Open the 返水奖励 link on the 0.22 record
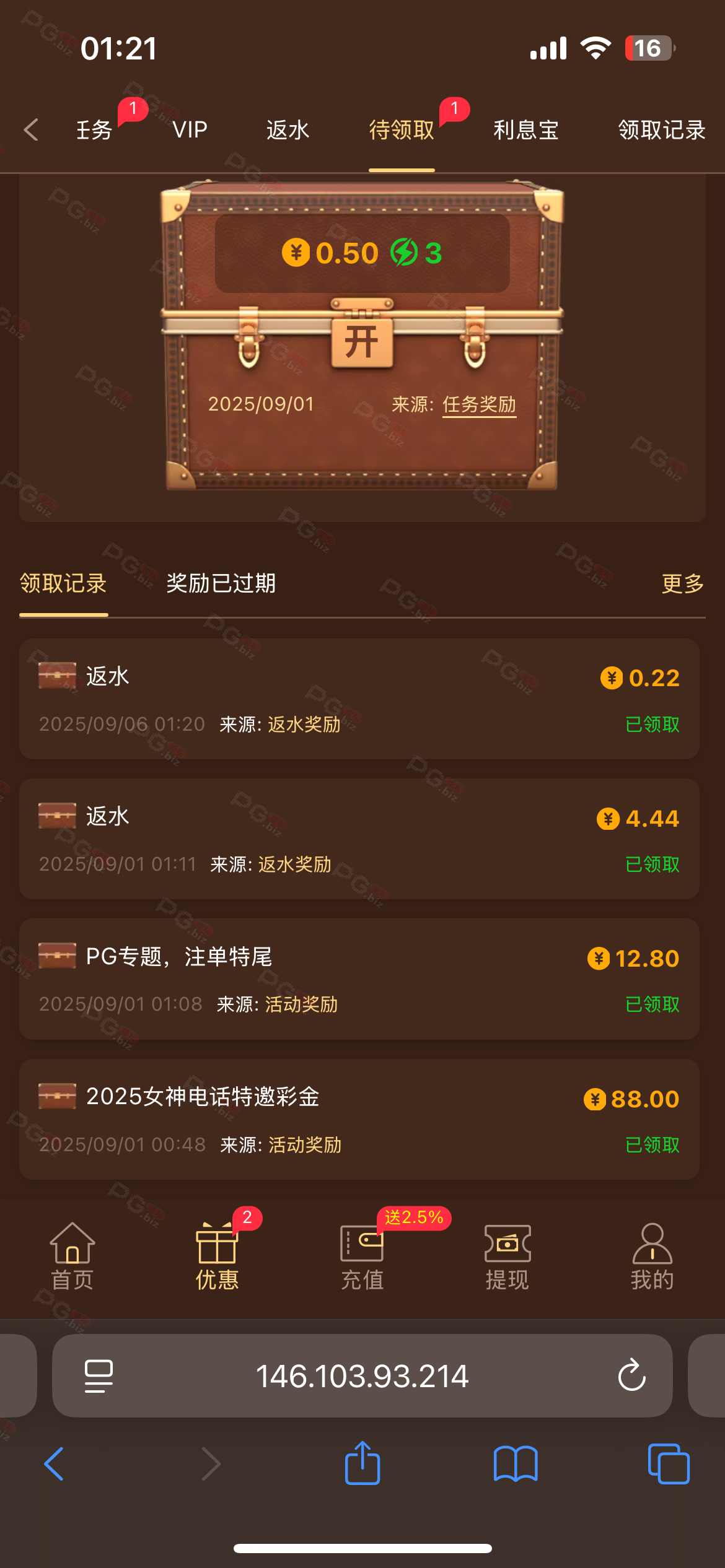This screenshot has height=1568, width=725. click(x=304, y=725)
